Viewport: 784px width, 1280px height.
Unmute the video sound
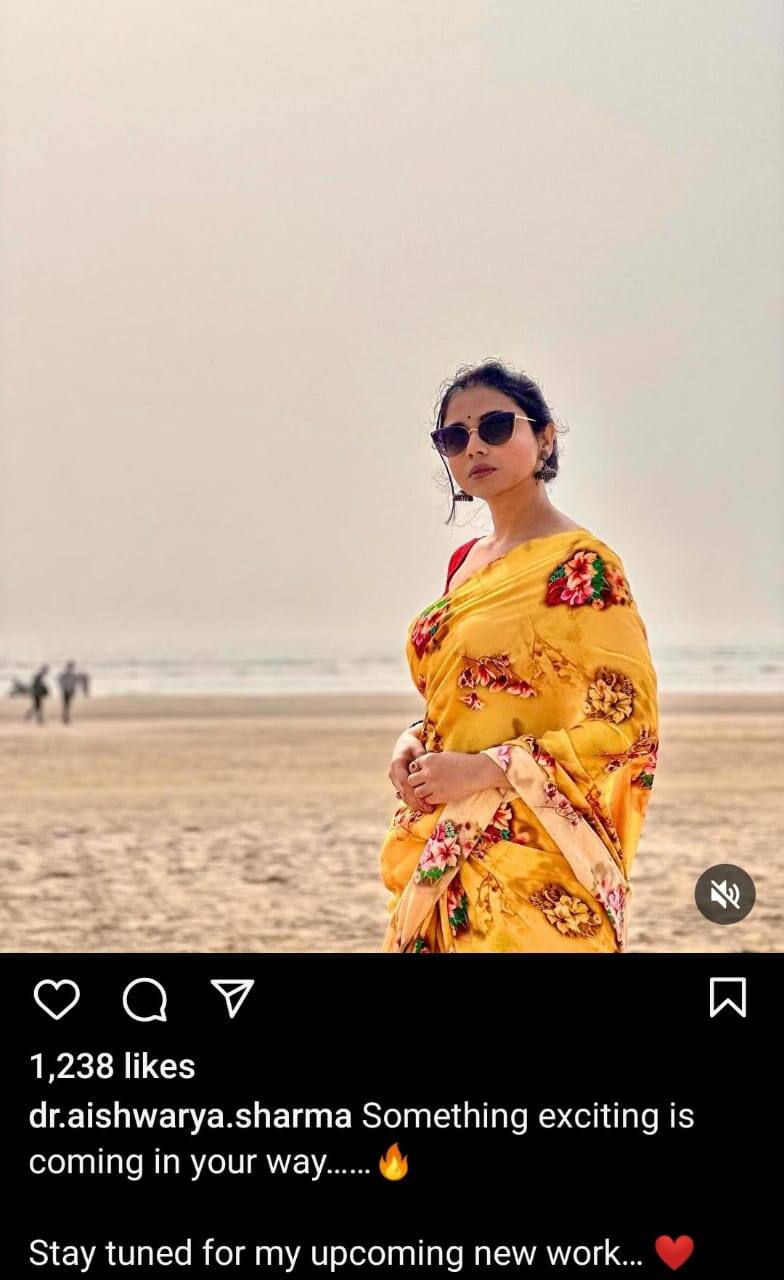[725, 894]
